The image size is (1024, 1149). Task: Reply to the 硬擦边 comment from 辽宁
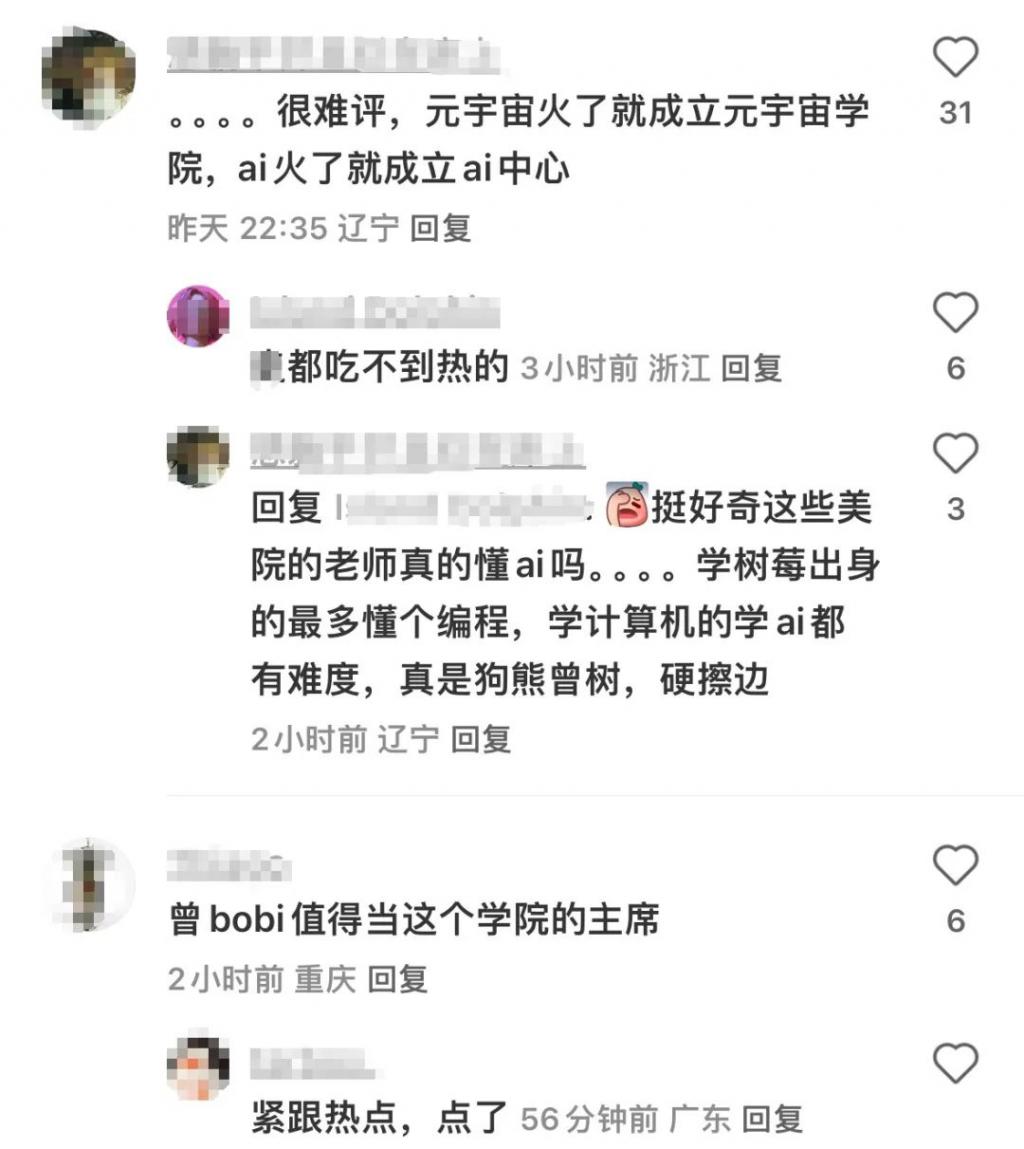(x=481, y=739)
